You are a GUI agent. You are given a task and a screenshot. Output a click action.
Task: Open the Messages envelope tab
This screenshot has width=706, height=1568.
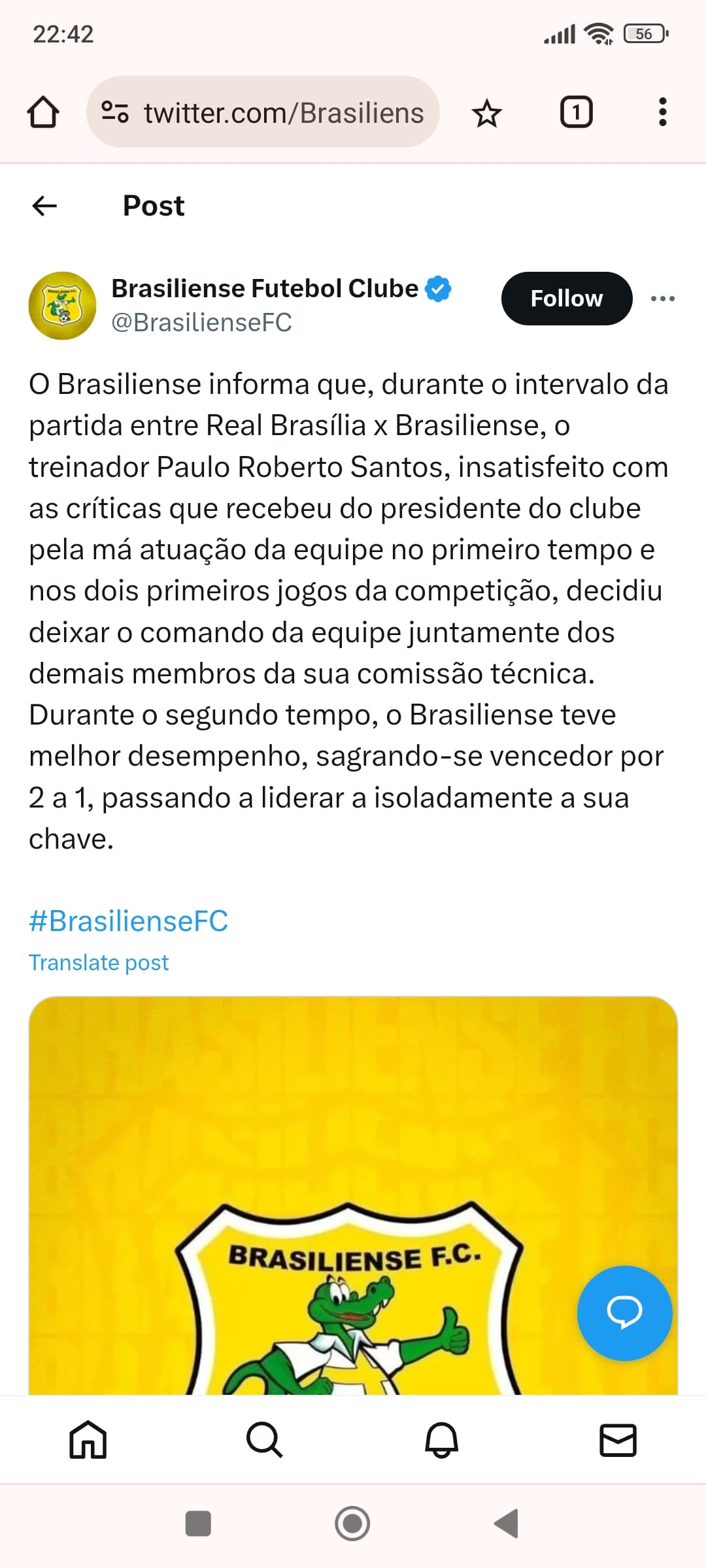[618, 1440]
